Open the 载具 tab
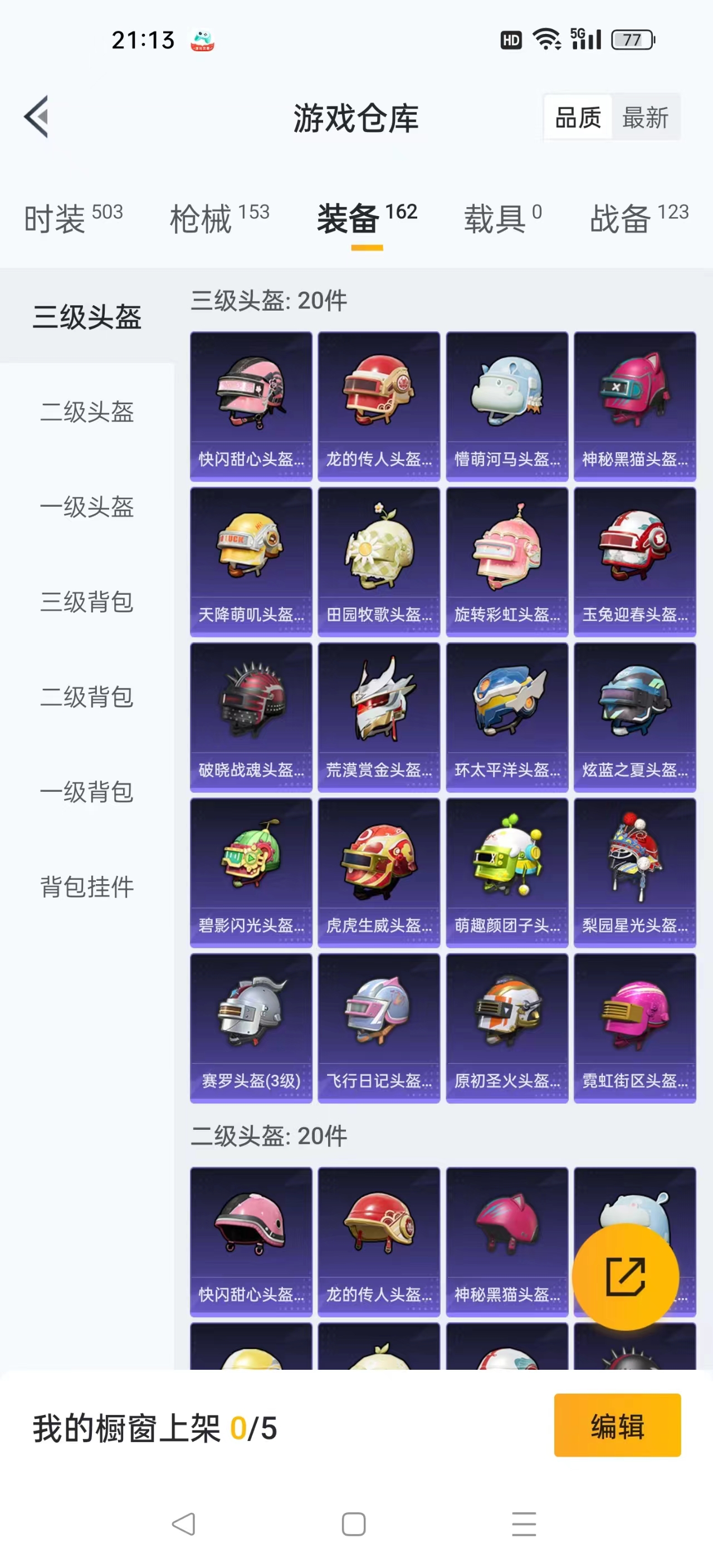Viewport: 713px width, 1568px height. [x=502, y=218]
